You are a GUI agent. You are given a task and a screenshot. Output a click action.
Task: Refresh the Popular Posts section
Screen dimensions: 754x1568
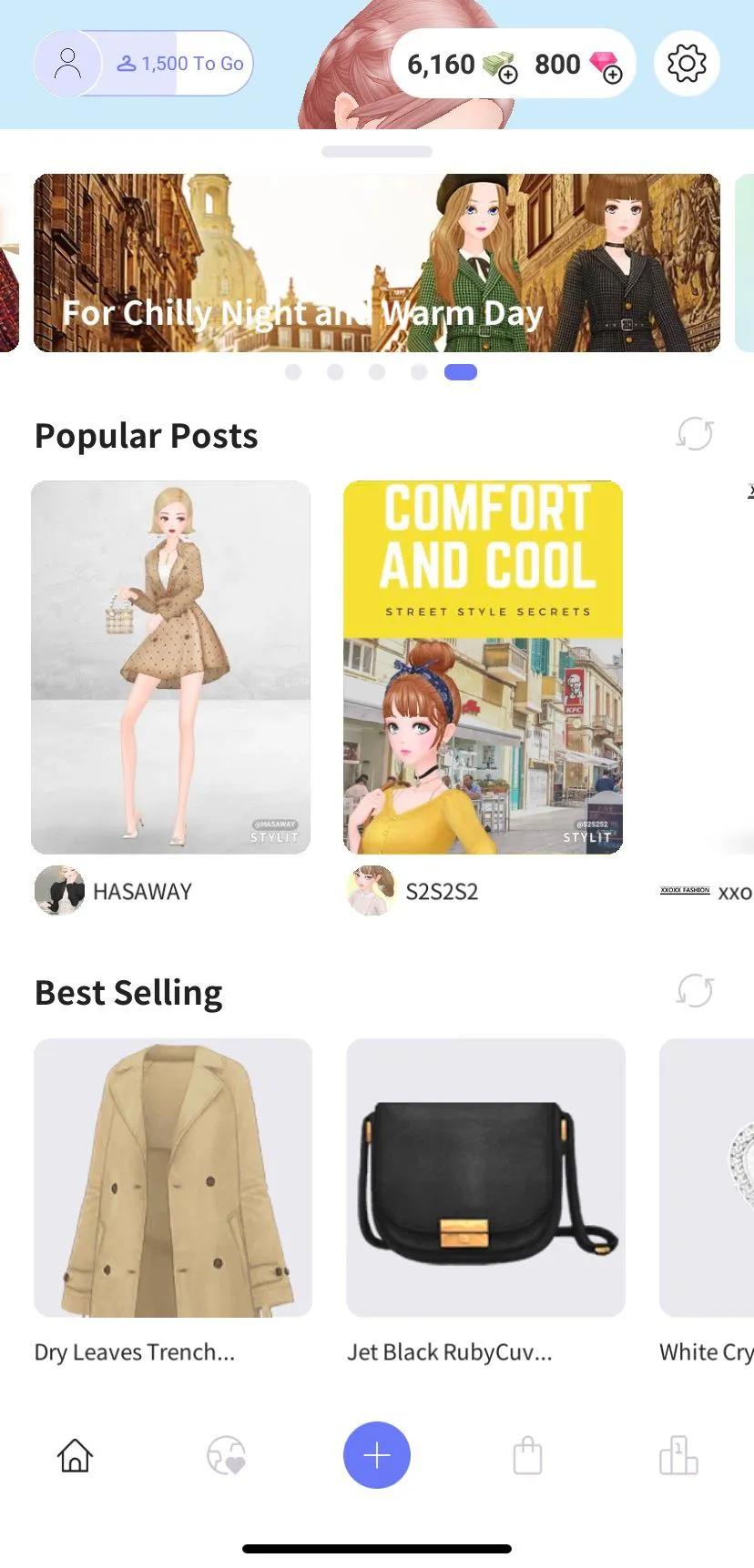[695, 434]
